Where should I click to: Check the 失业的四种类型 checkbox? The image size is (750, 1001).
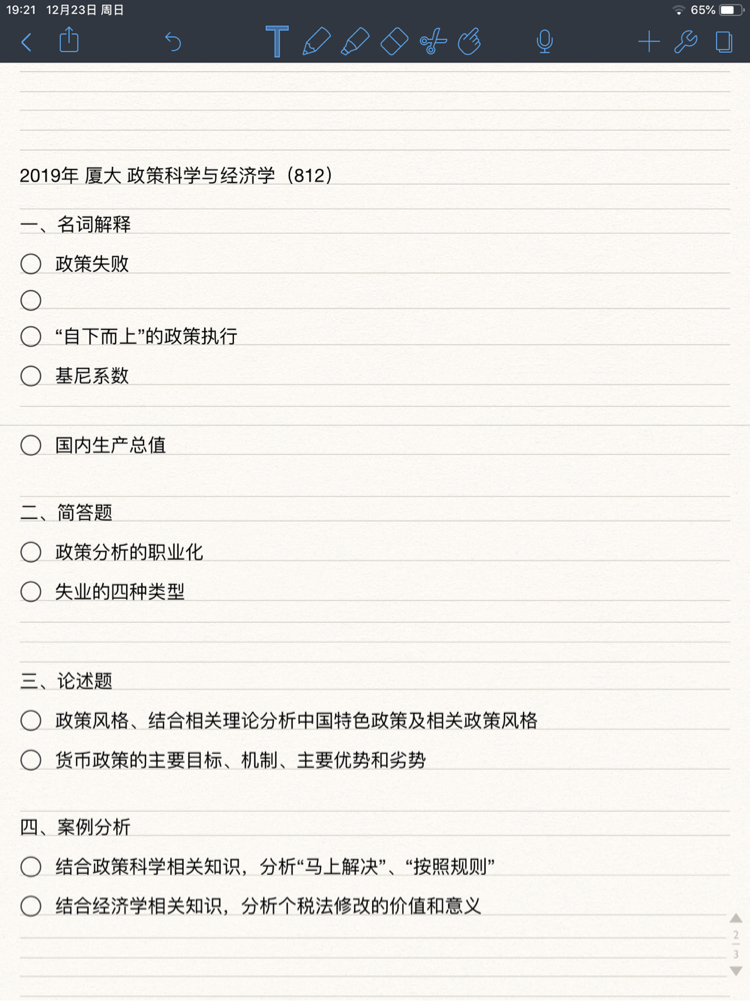[31, 592]
